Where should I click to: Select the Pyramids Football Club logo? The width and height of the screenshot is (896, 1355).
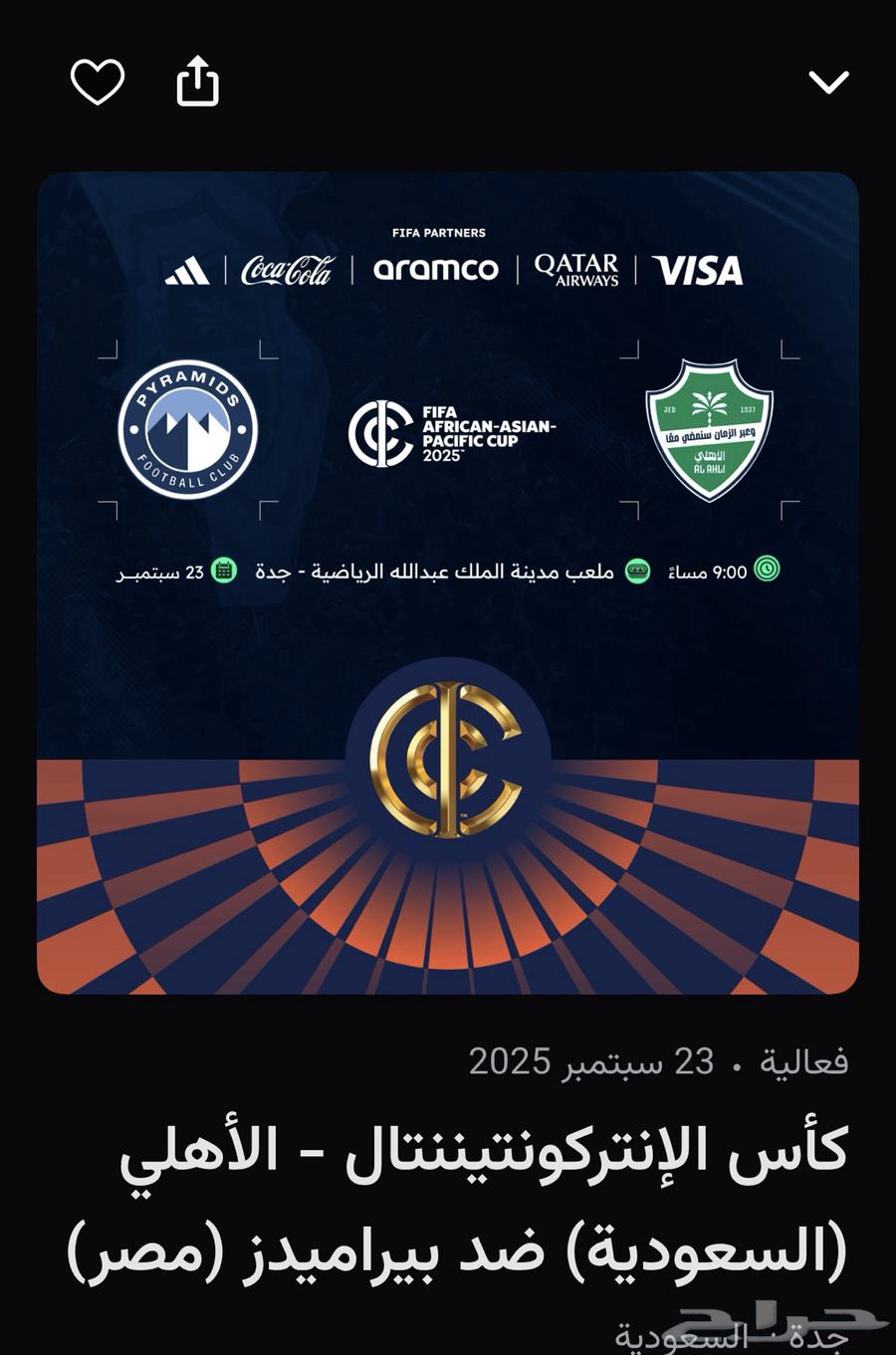[185, 430]
